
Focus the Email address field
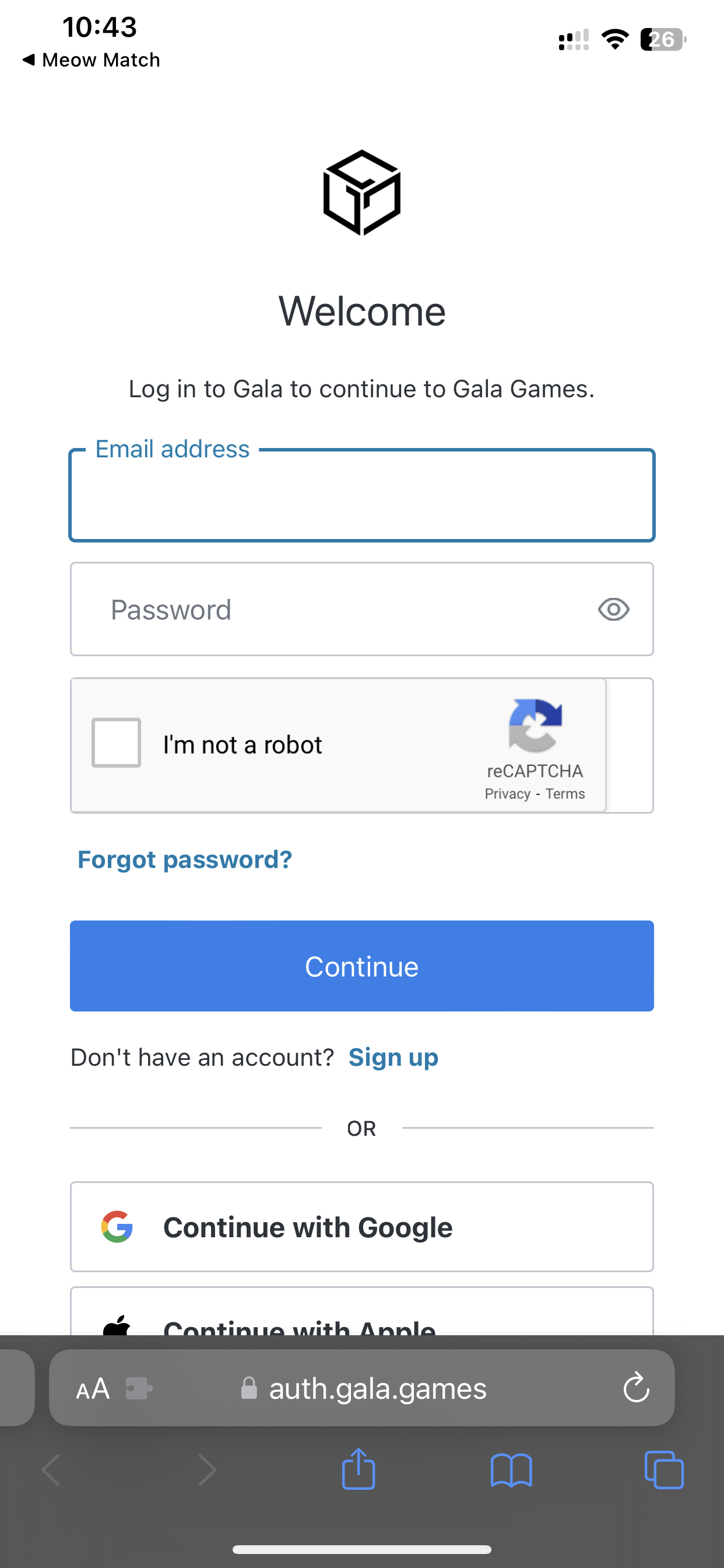[x=362, y=495]
